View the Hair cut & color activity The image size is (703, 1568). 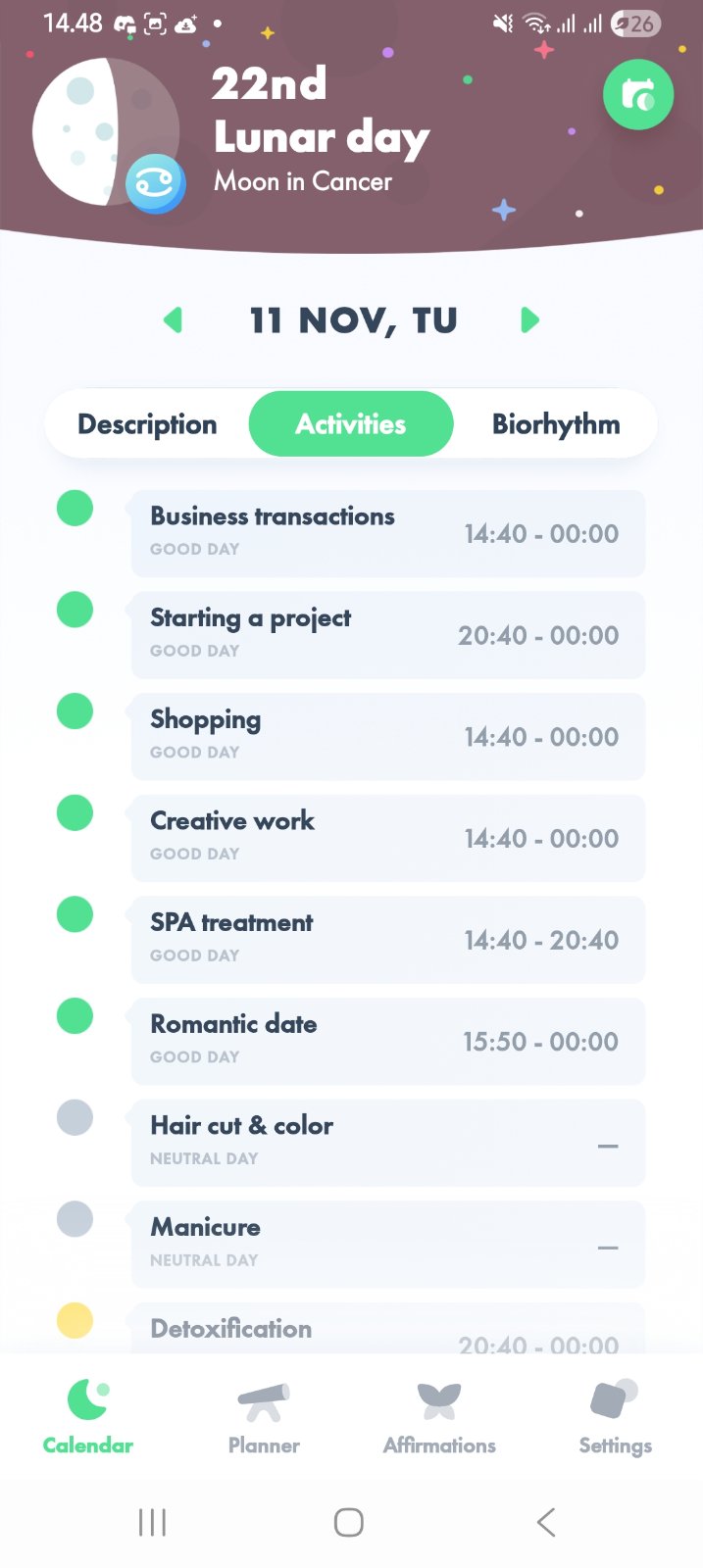click(x=387, y=1143)
